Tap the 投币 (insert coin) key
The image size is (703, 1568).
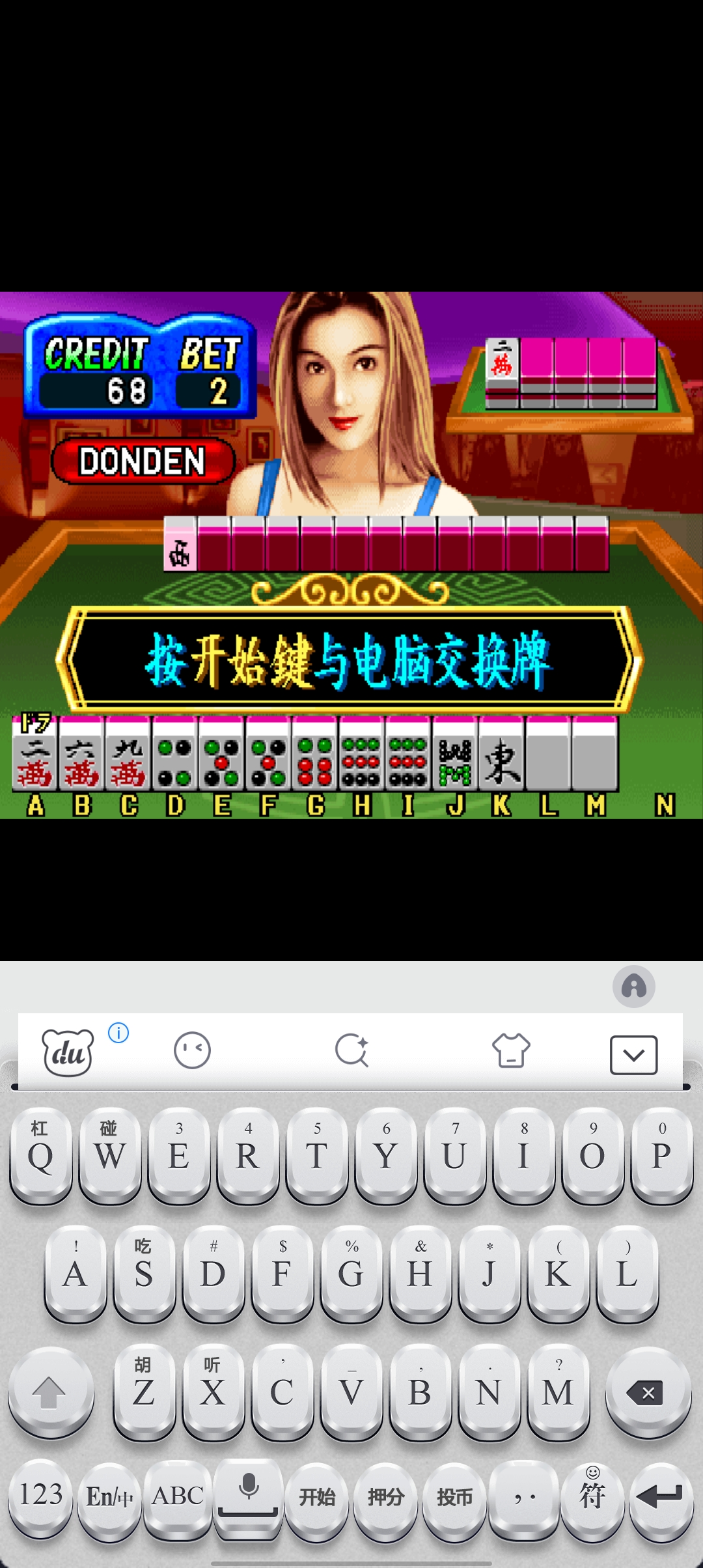(454, 1496)
